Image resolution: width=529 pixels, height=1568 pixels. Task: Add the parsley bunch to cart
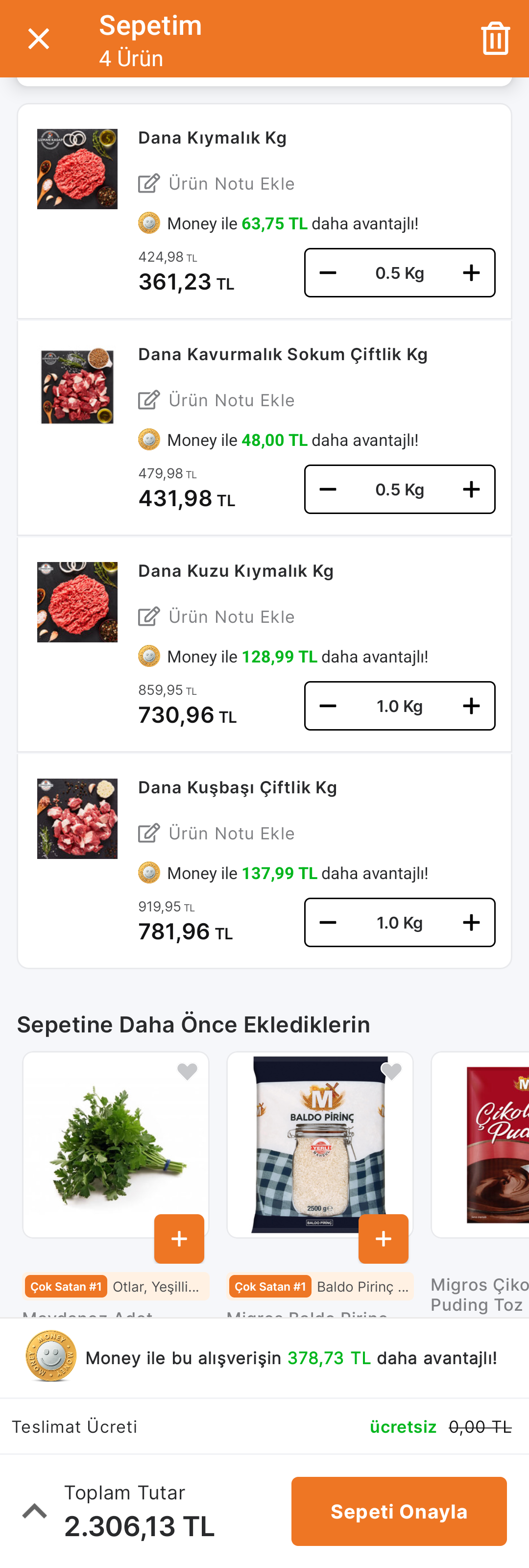click(179, 1239)
